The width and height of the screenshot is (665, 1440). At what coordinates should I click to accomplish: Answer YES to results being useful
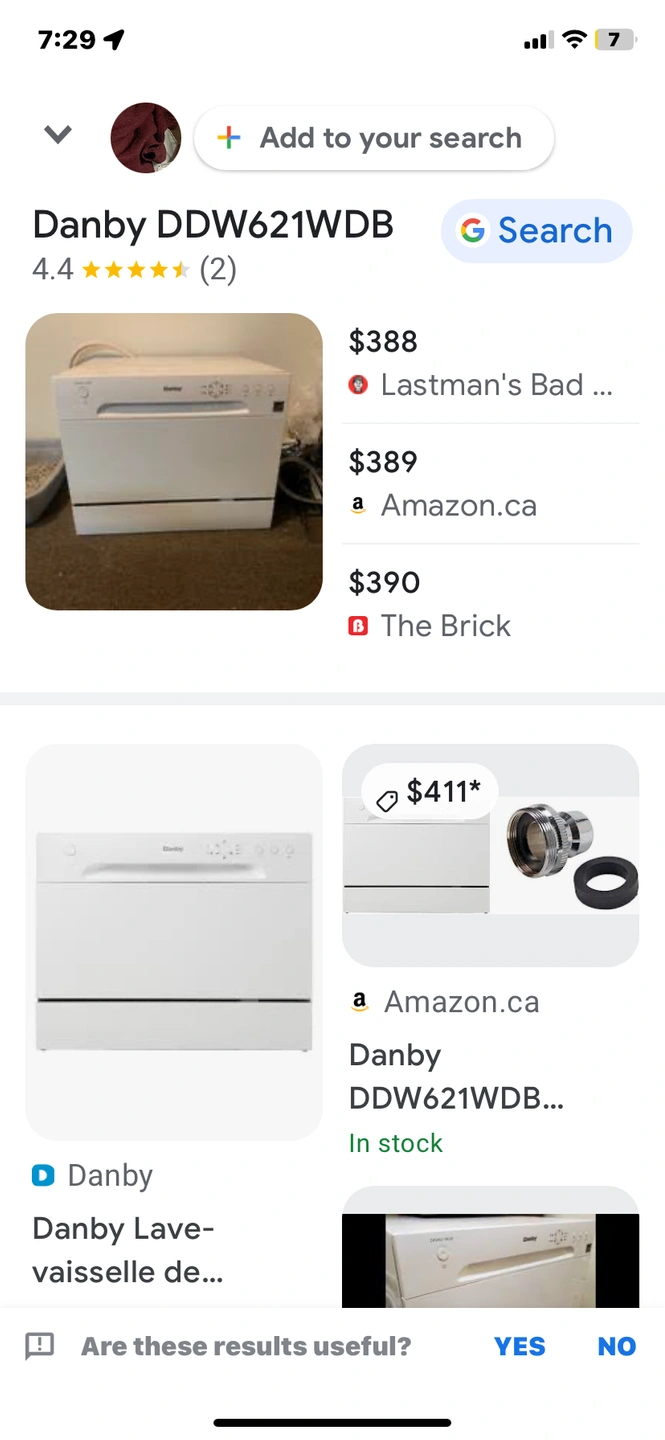[520, 1346]
